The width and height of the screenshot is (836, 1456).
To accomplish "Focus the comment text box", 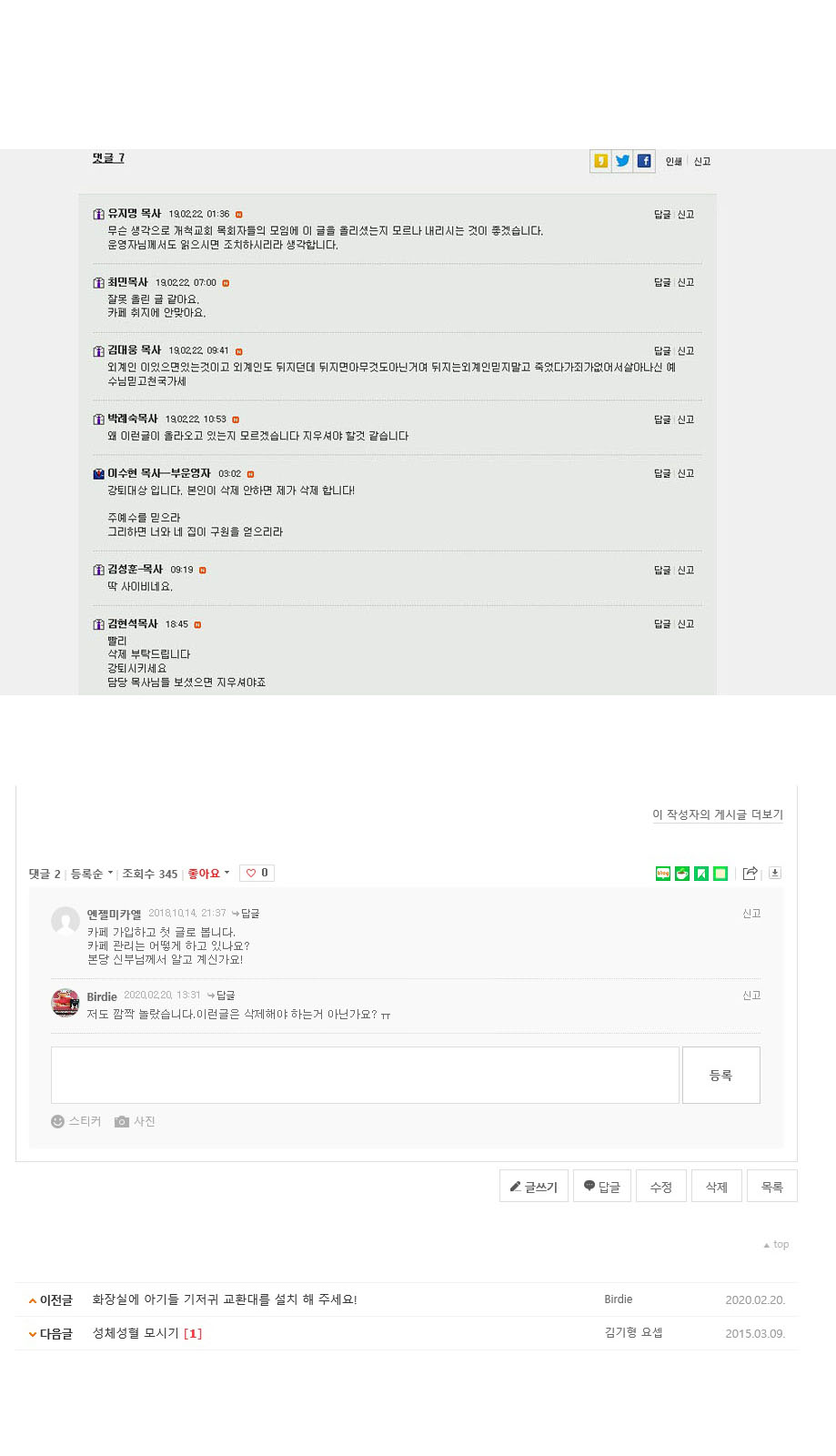I will (365, 1075).
